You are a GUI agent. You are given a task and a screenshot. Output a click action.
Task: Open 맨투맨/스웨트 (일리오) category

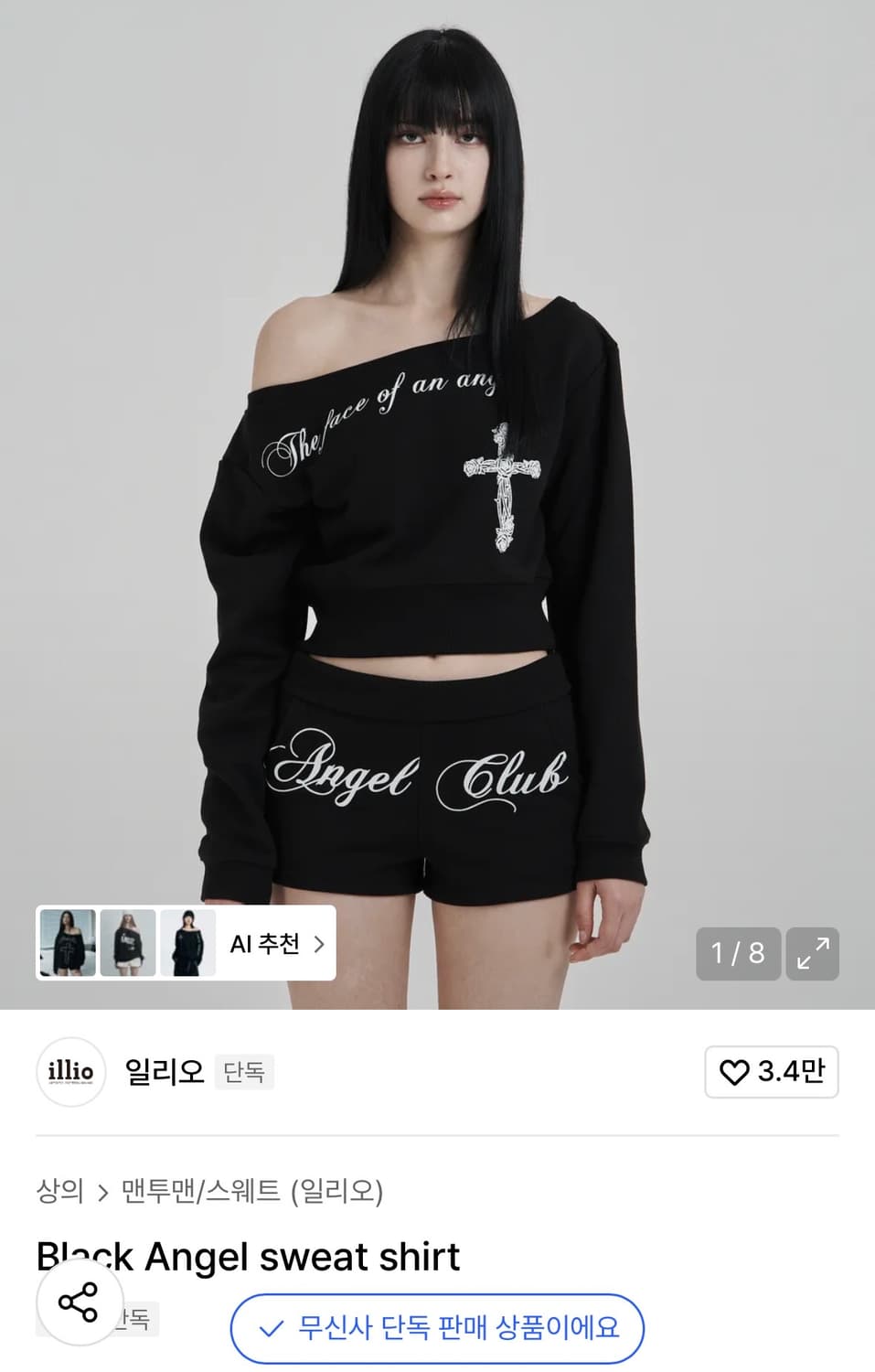pyautogui.click(x=251, y=1191)
